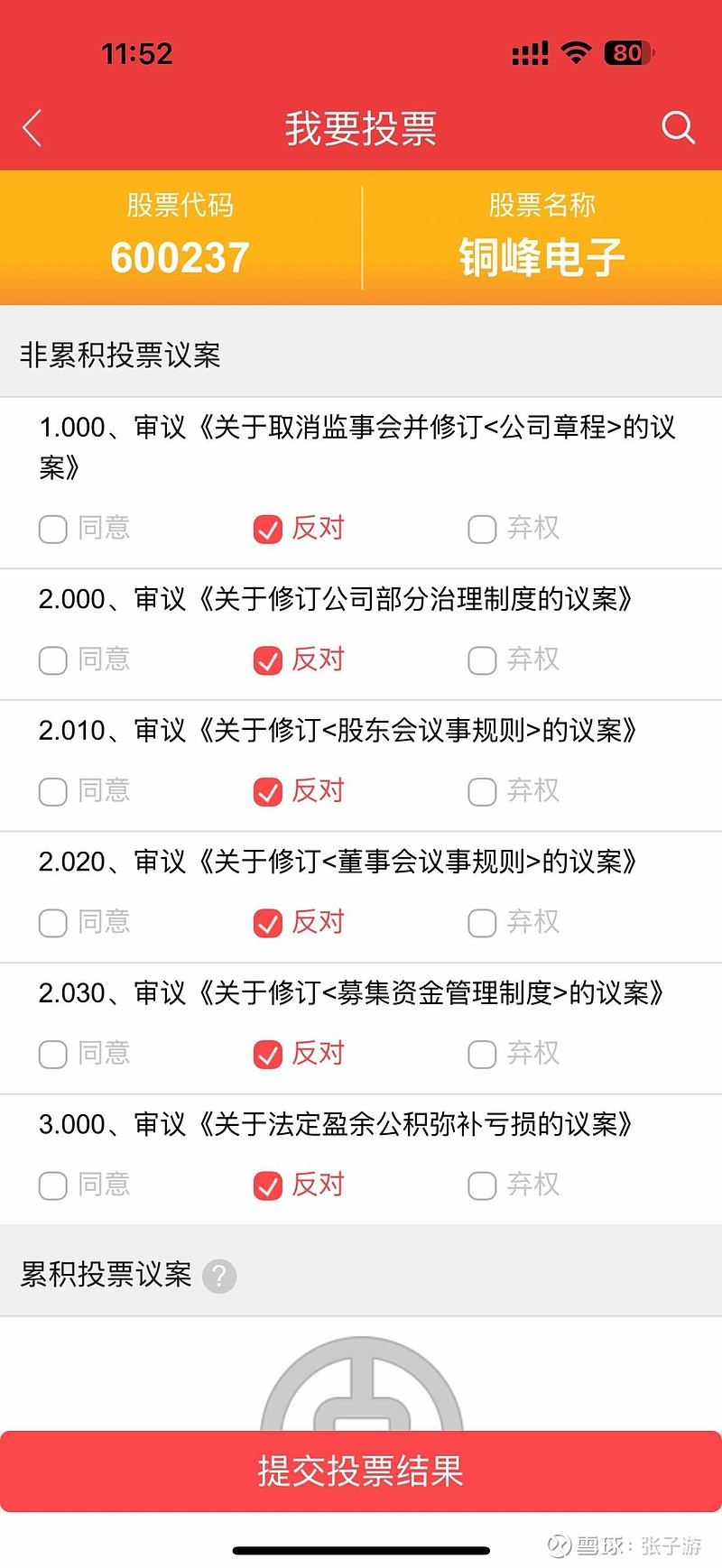Select 同意 for proposal 2.010
The image size is (722, 1568).
[53, 791]
